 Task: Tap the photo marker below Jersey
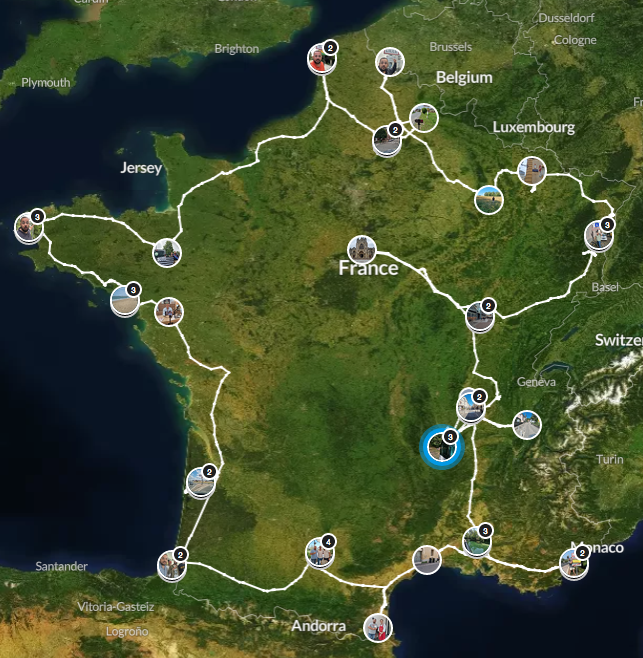coord(166,252)
